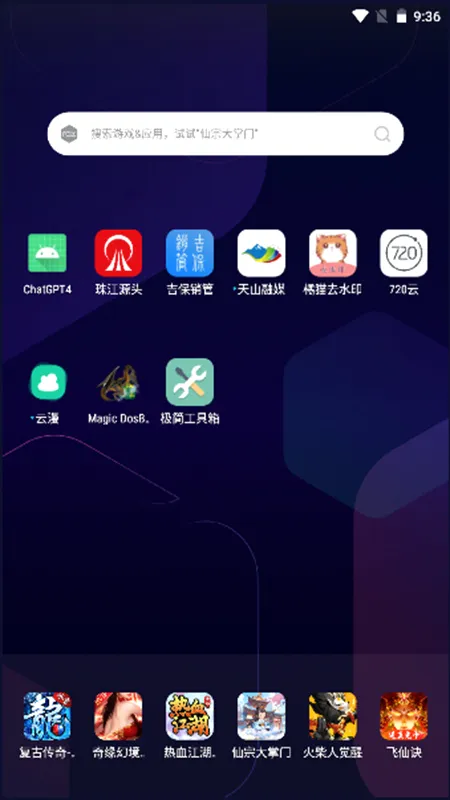The image size is (450, 800).
Task: Tap the magnifier icon in search bar
Action: point(382,134)
